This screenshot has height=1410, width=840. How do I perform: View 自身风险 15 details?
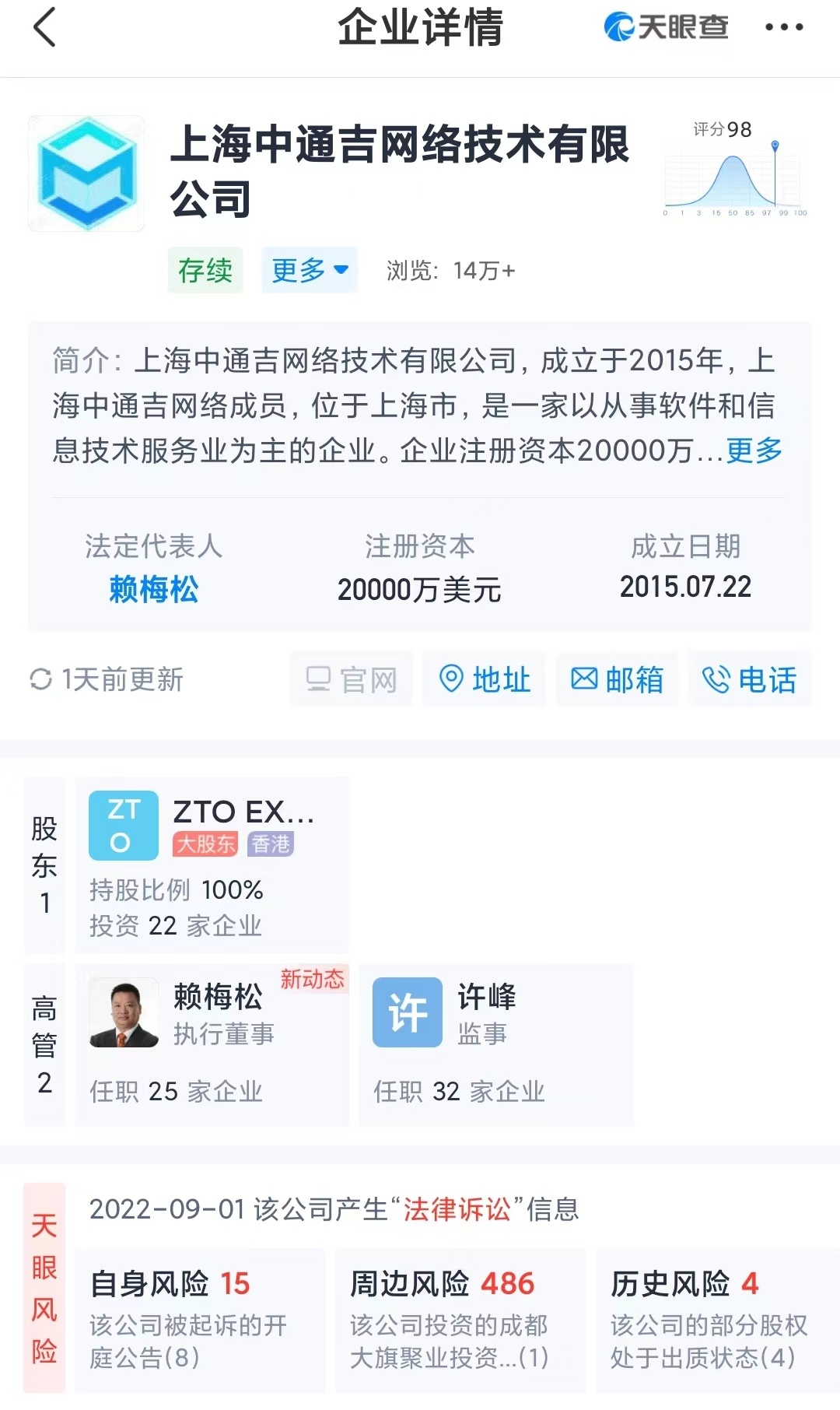click(201, 1320)
